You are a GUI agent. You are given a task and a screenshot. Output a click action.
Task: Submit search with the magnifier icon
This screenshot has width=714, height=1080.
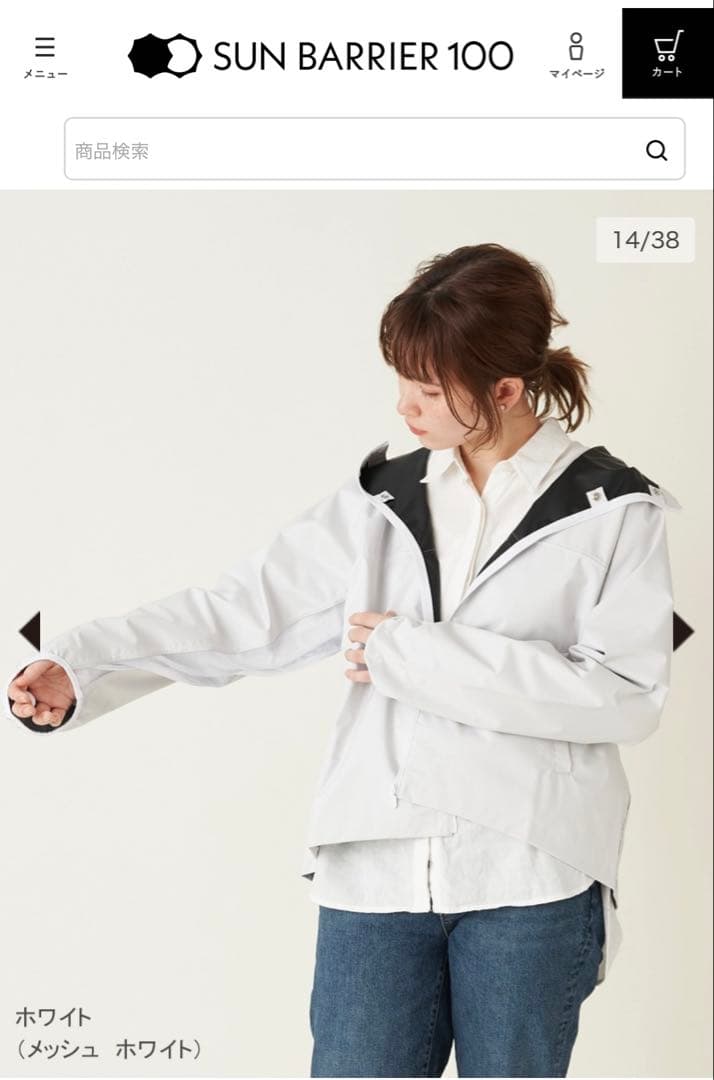point(656,150)
